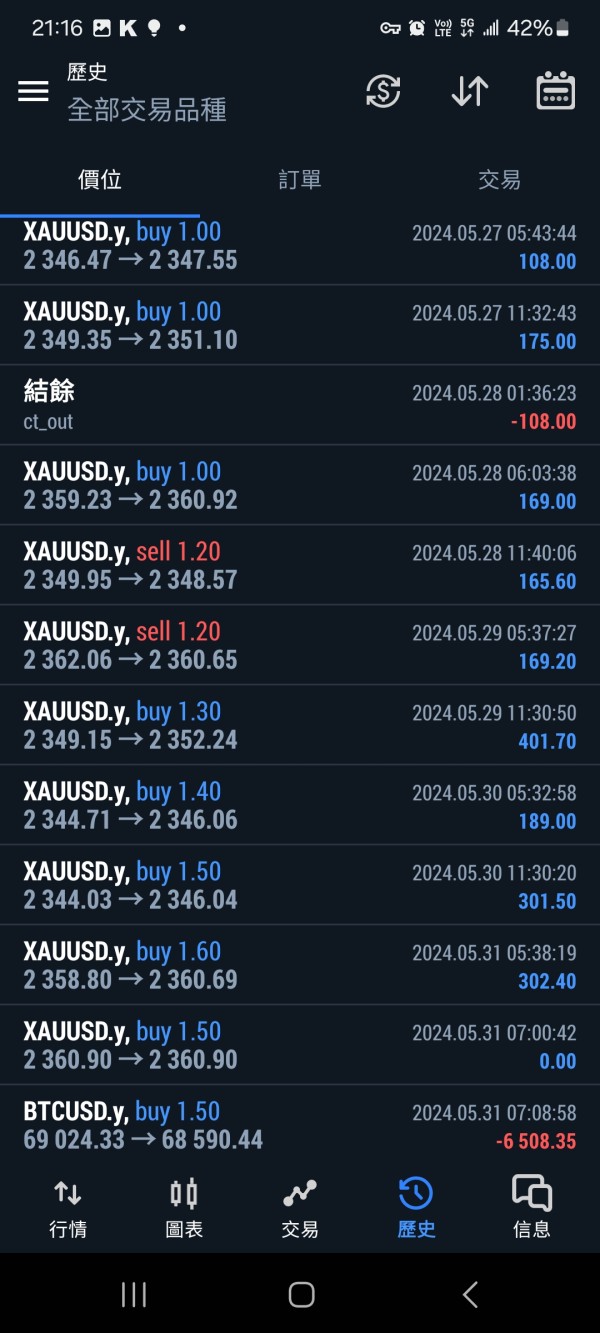Open the 信息 messages tab
This screenshot has height=1333, width=600.
click(532, 1209)
